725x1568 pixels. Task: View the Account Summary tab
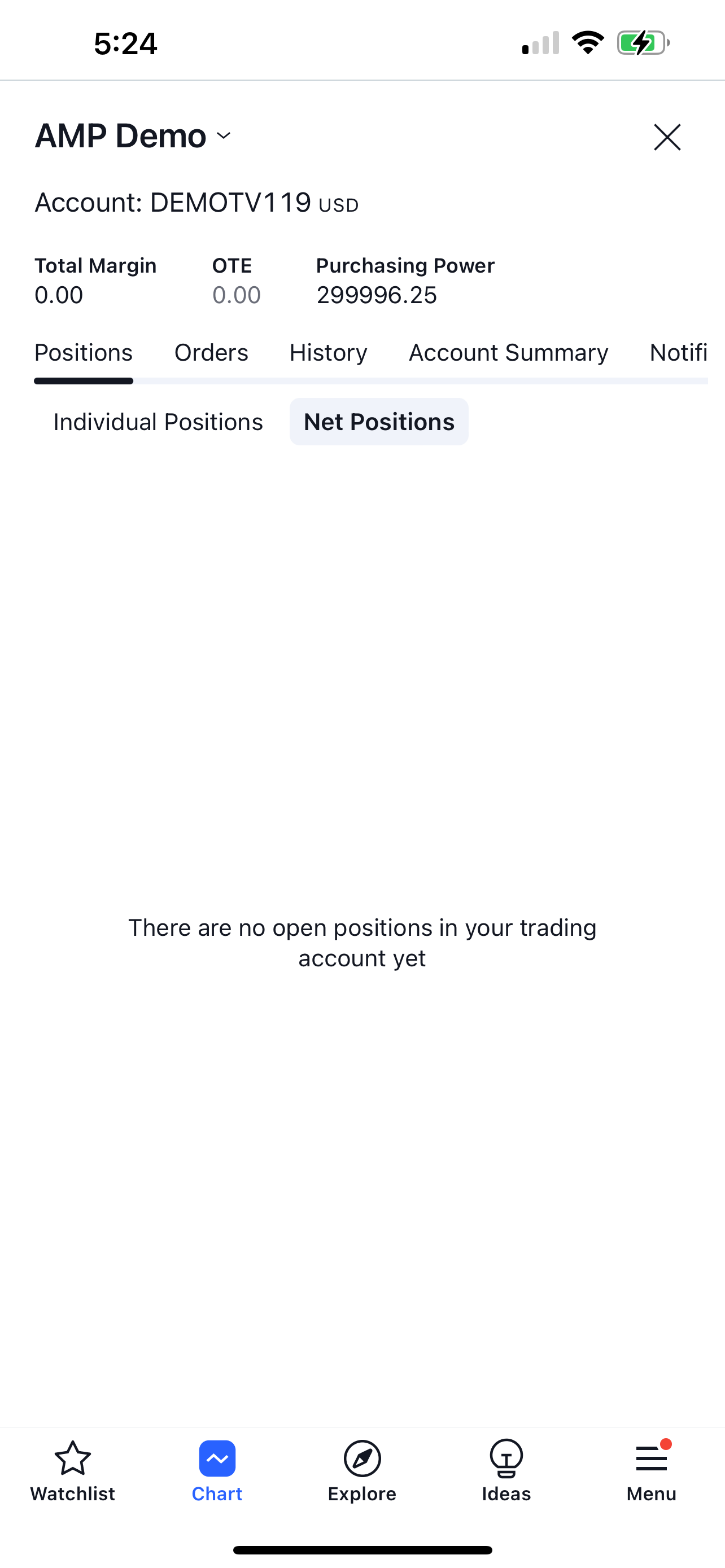(508, 353)
